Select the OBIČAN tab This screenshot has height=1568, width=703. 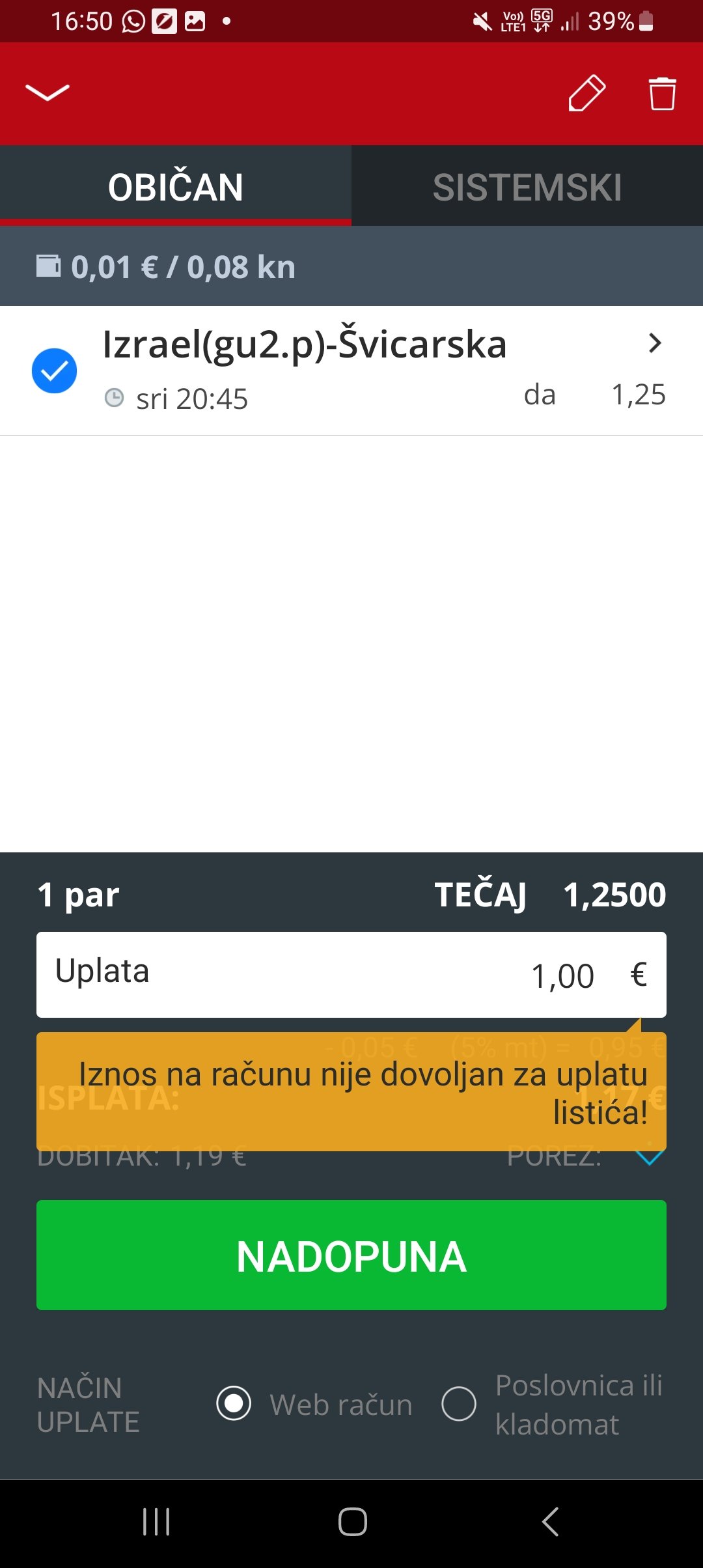(x=176, y=187)
